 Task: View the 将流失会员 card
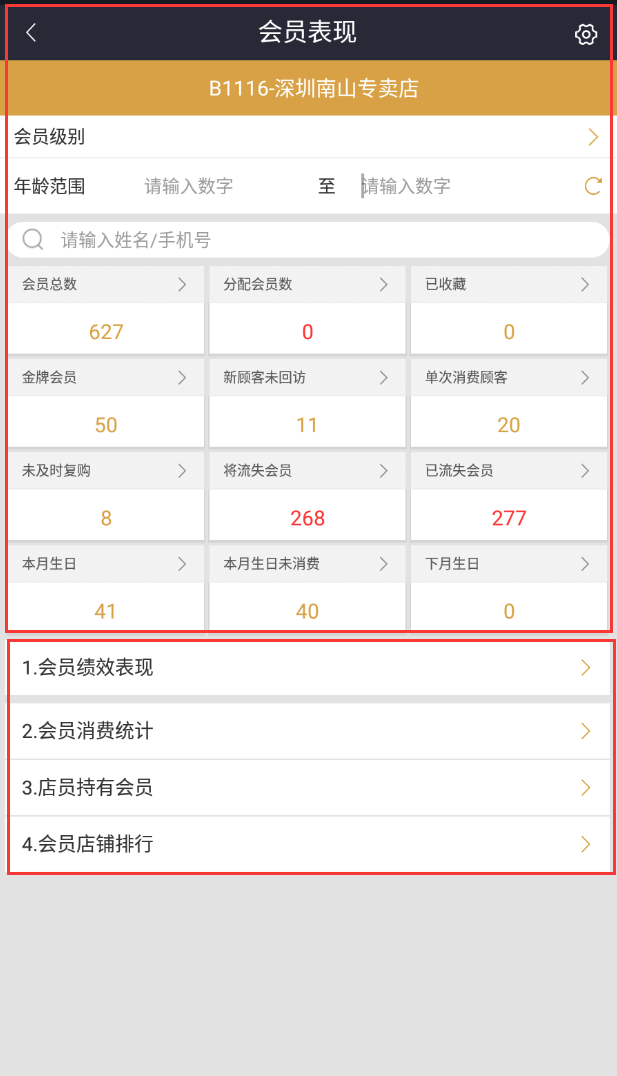307,496
